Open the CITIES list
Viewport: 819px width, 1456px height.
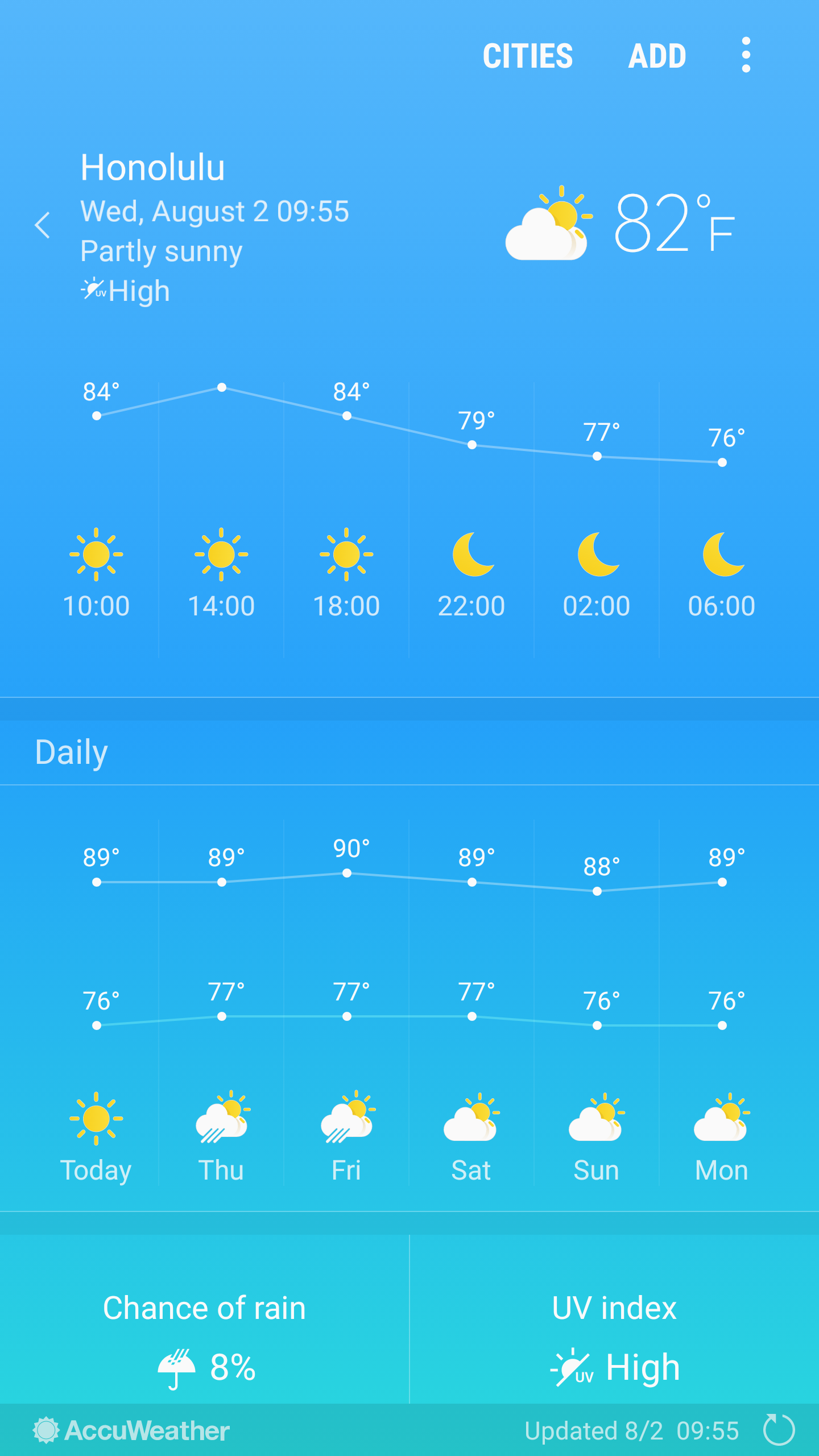pyautogui.click(x=527, y=56)
